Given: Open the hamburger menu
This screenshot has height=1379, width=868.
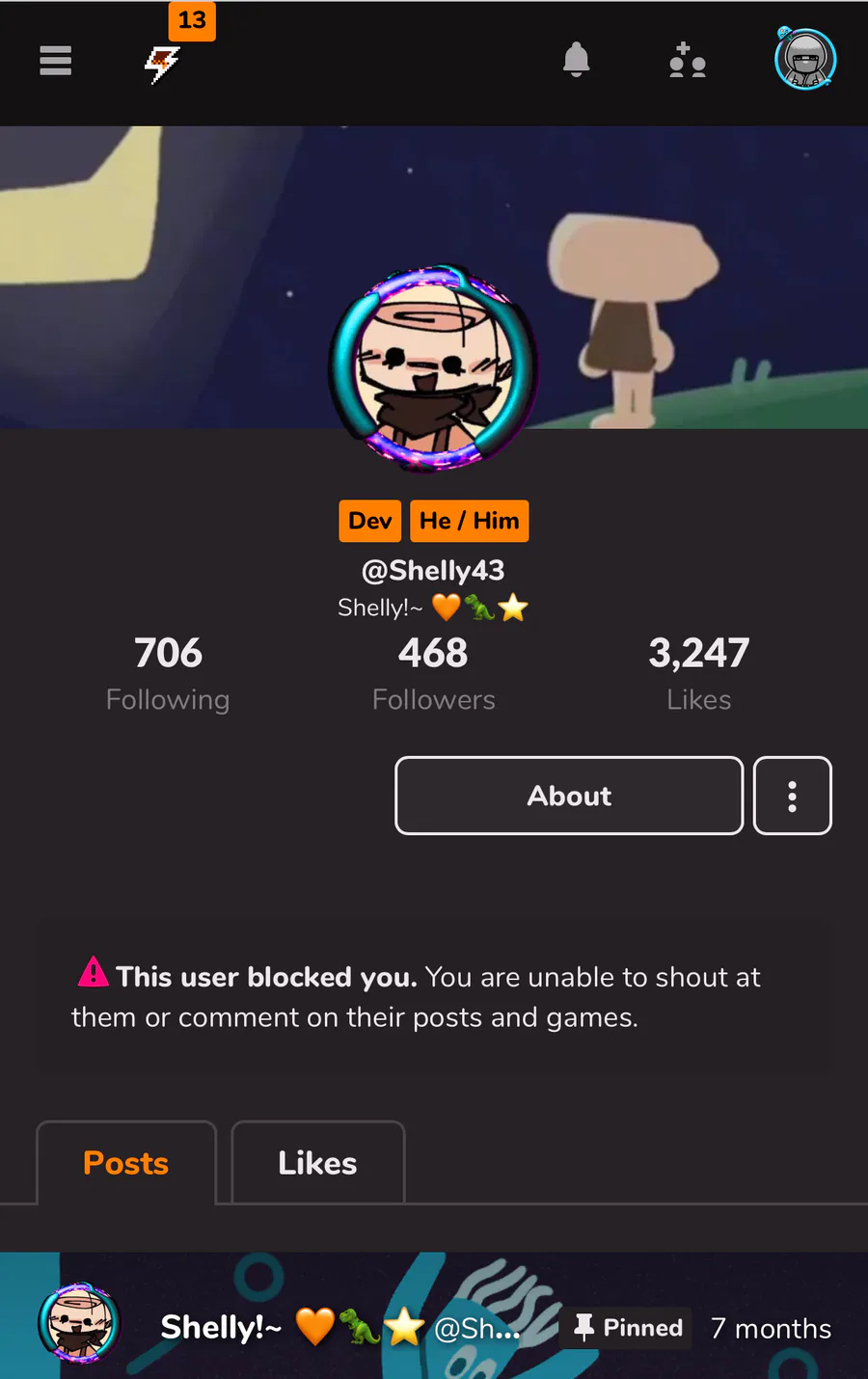Looking at the screenshot, I should pos(56,61).
